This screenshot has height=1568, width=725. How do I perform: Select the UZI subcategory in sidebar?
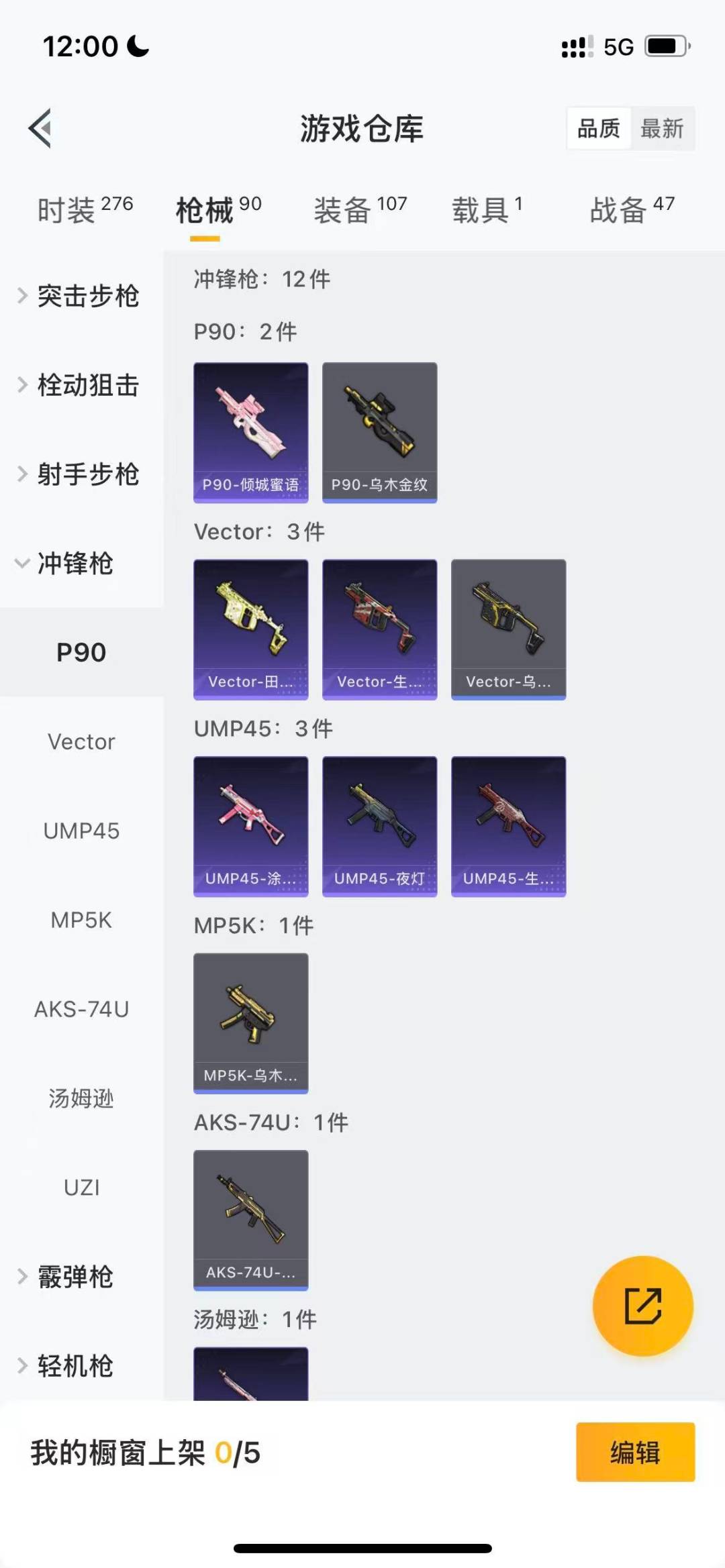tap(82, 1187)
